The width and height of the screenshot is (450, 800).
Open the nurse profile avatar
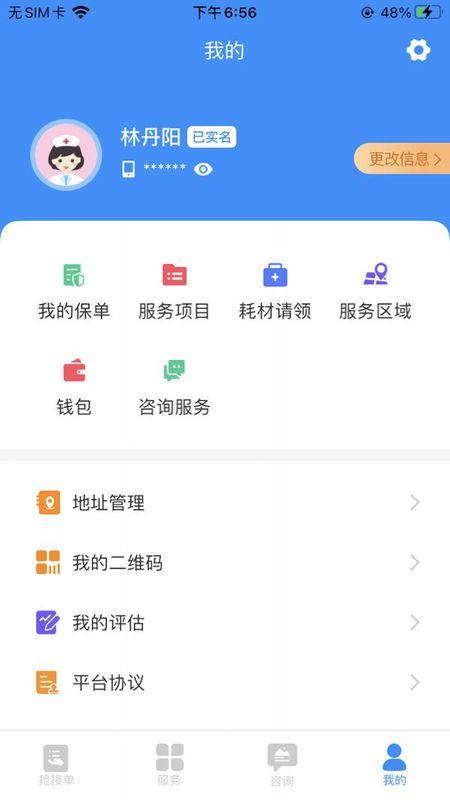66,155
